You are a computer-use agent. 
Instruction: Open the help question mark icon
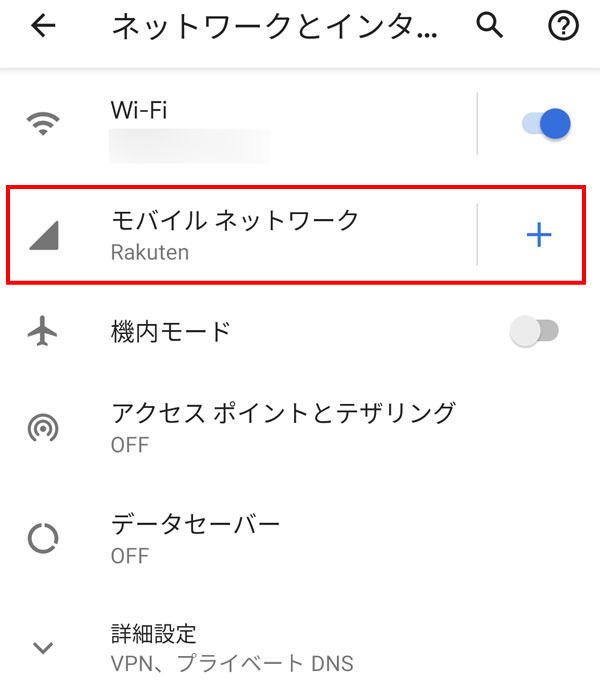click(564, 27)
